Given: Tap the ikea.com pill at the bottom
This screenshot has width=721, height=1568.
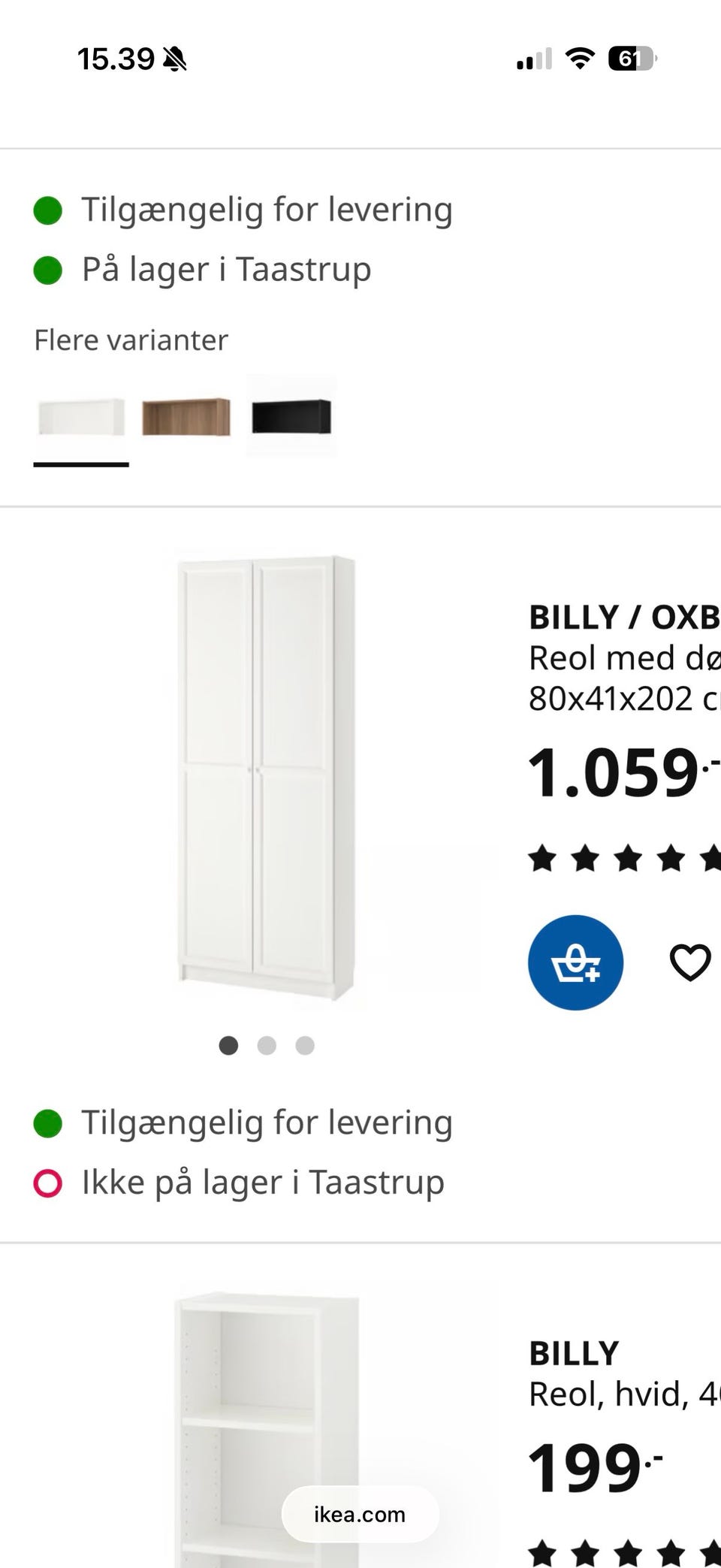Looking at the screenshot, I should (x=360, y=1515).
